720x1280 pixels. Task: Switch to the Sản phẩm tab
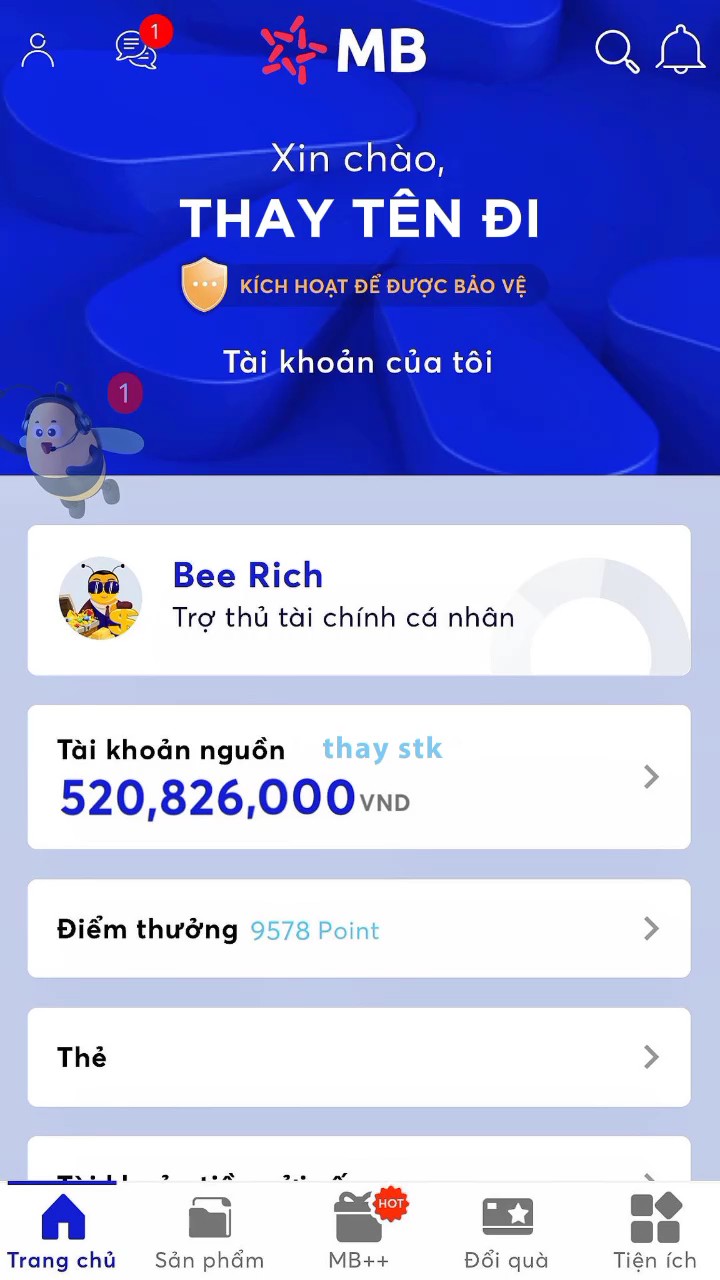point(209,1232)
